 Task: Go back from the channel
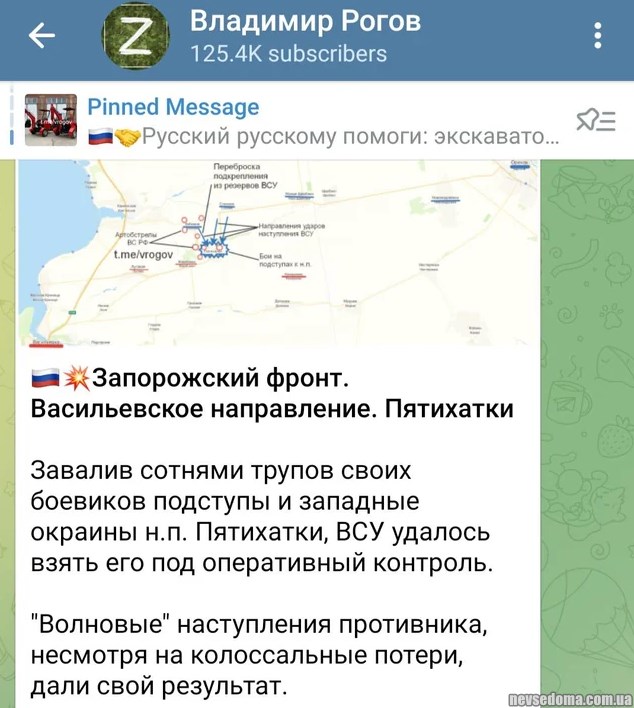coord(42,37)
